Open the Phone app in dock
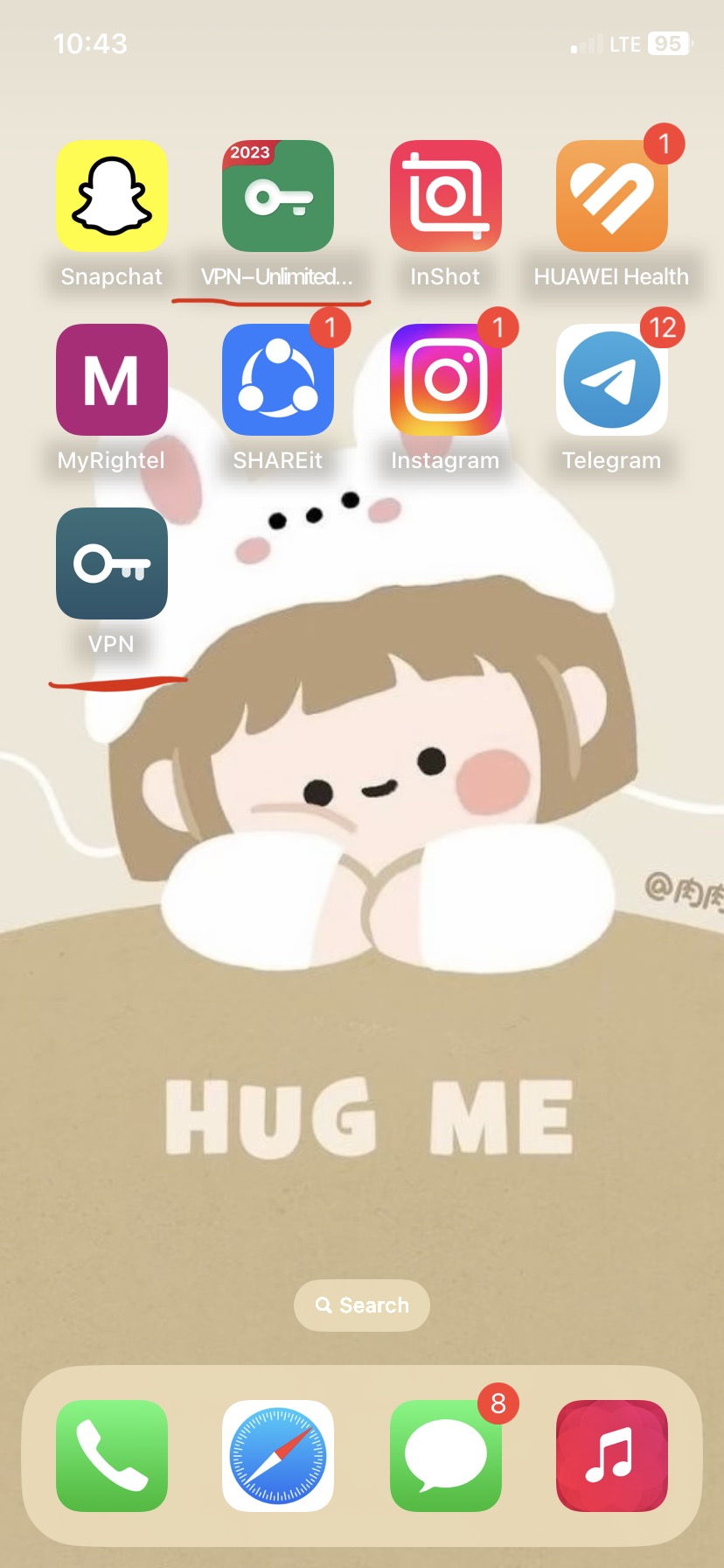724x1568 pixels. pyautogui.click(x=112, y=1456)
